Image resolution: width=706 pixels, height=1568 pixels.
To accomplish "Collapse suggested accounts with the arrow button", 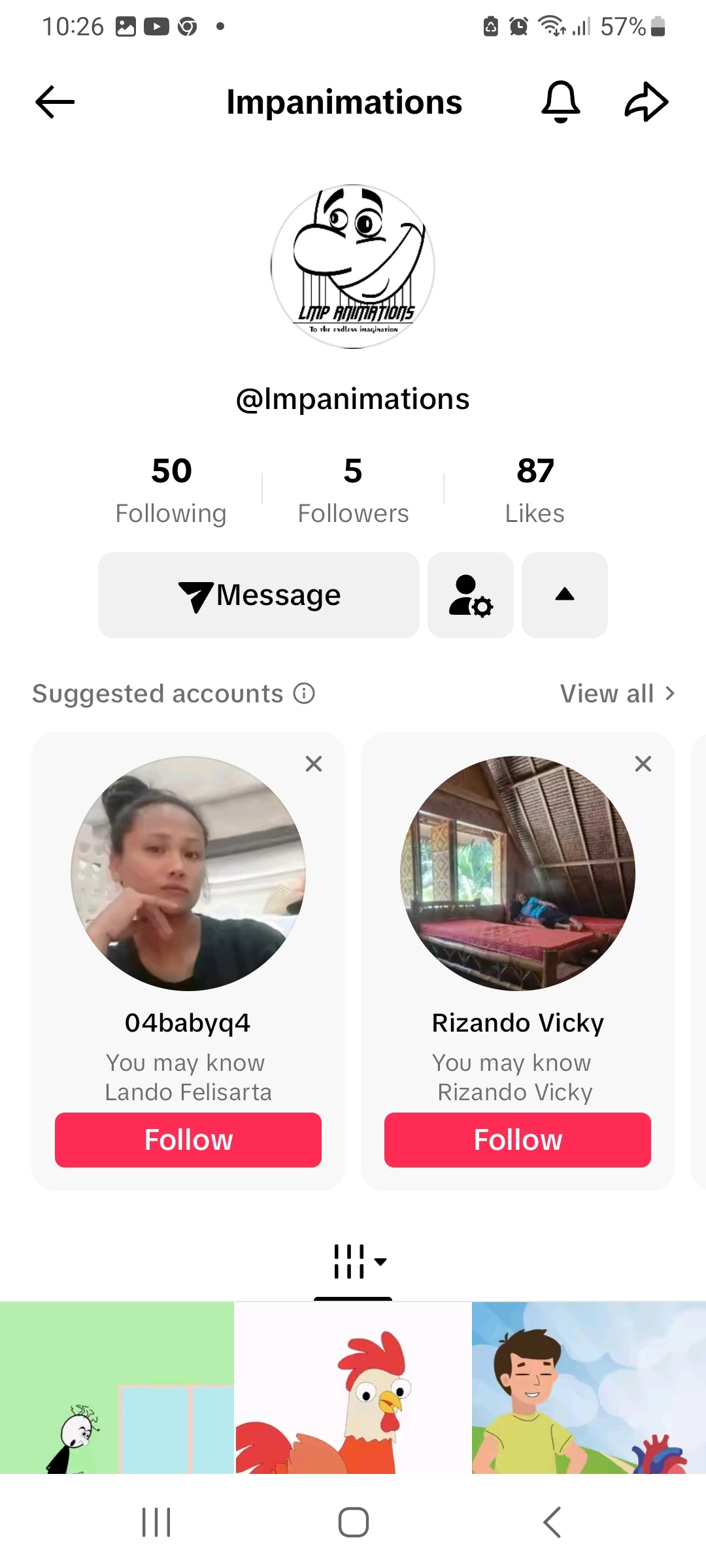I will pyautogui.click(x=565, y=595).
